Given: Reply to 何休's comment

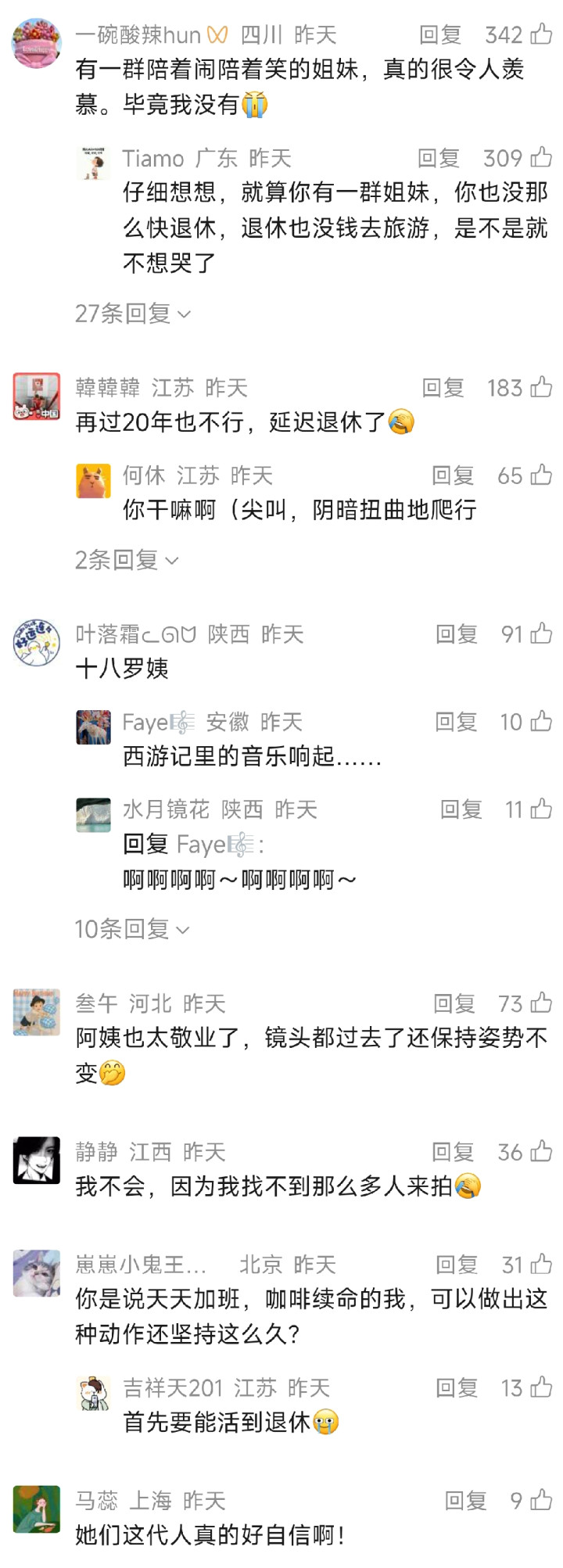Looking at the screenshot, I should point(453,475).
